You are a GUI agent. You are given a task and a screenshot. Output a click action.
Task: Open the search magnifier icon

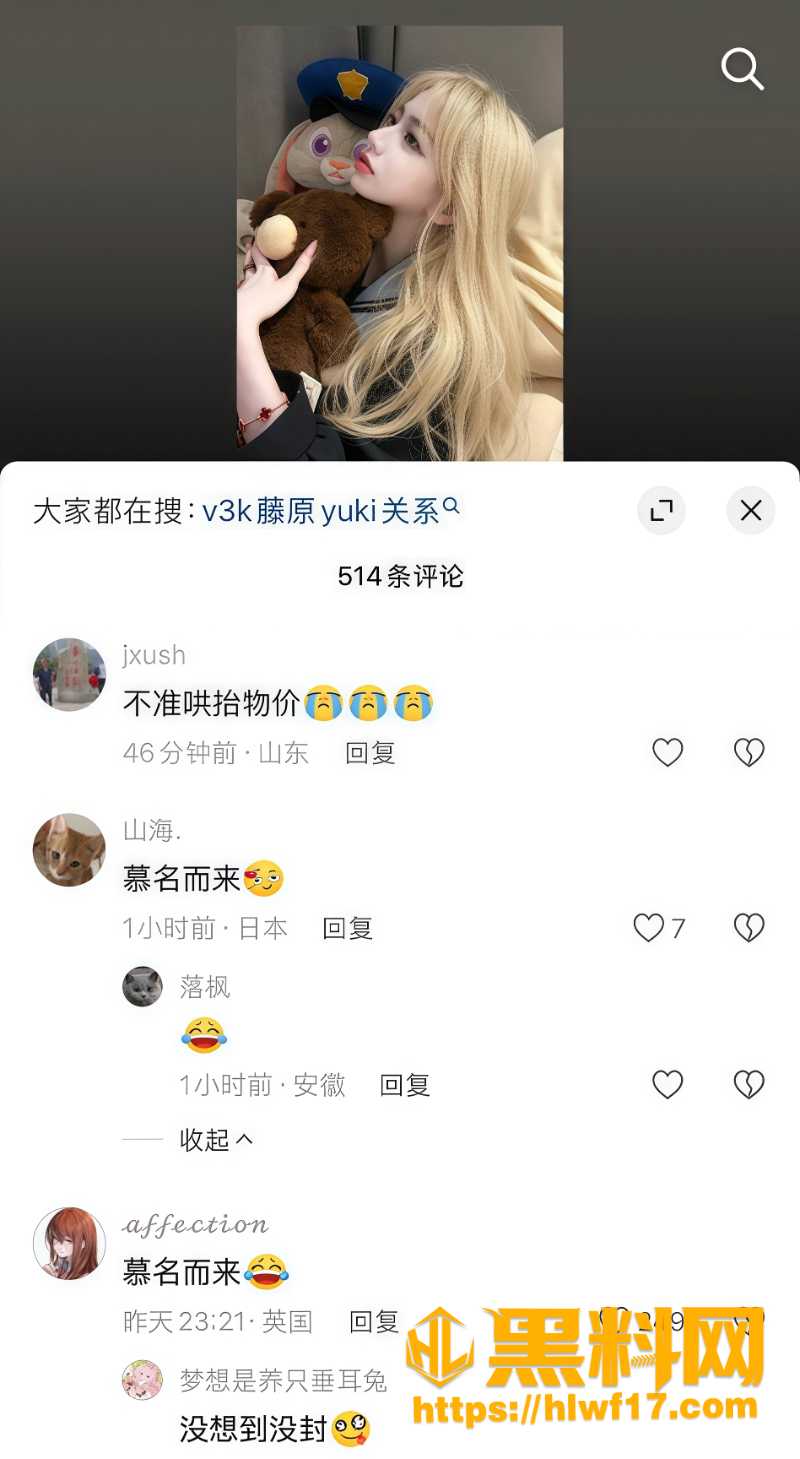(742, 69)
